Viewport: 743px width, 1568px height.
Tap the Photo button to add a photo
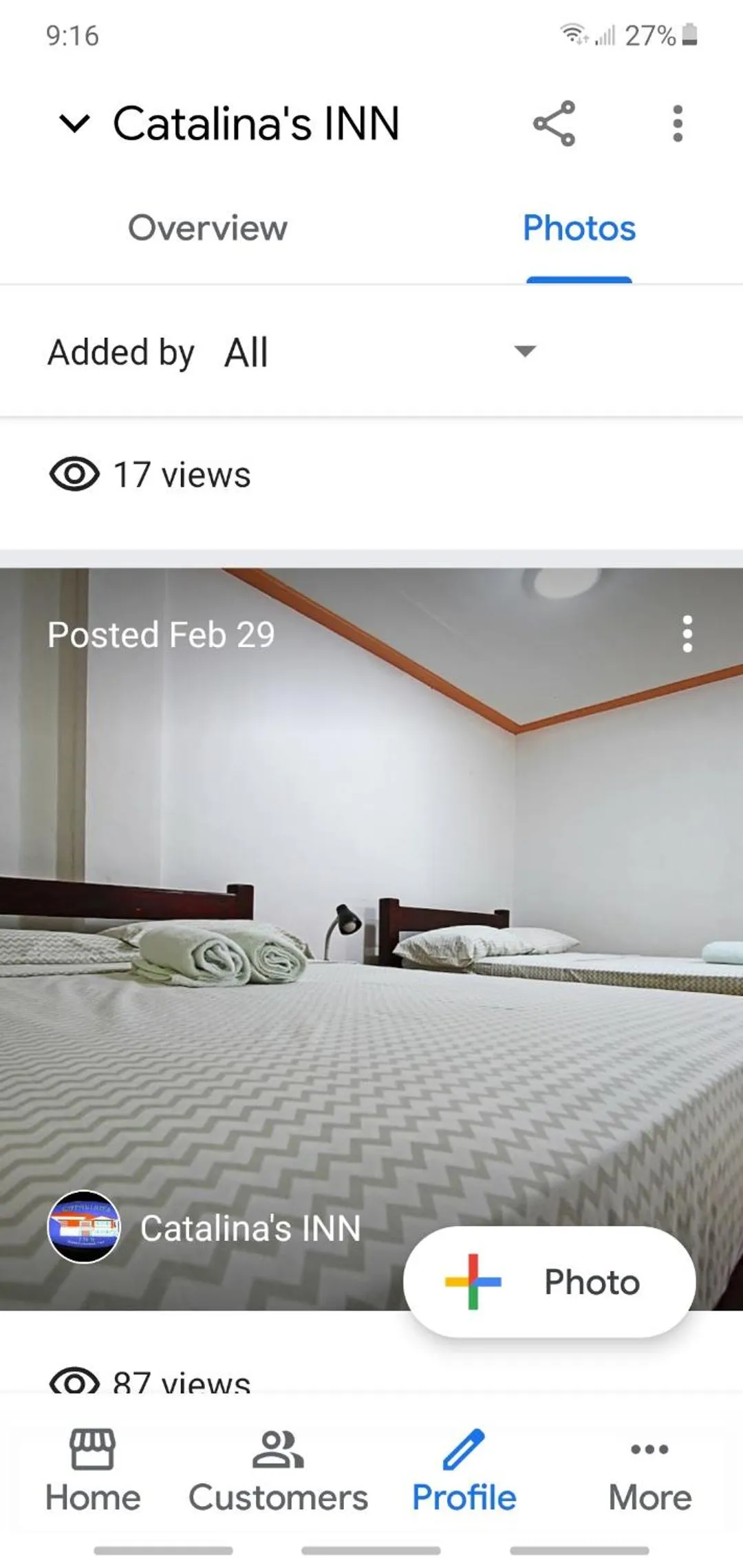tap(547, 1282)
